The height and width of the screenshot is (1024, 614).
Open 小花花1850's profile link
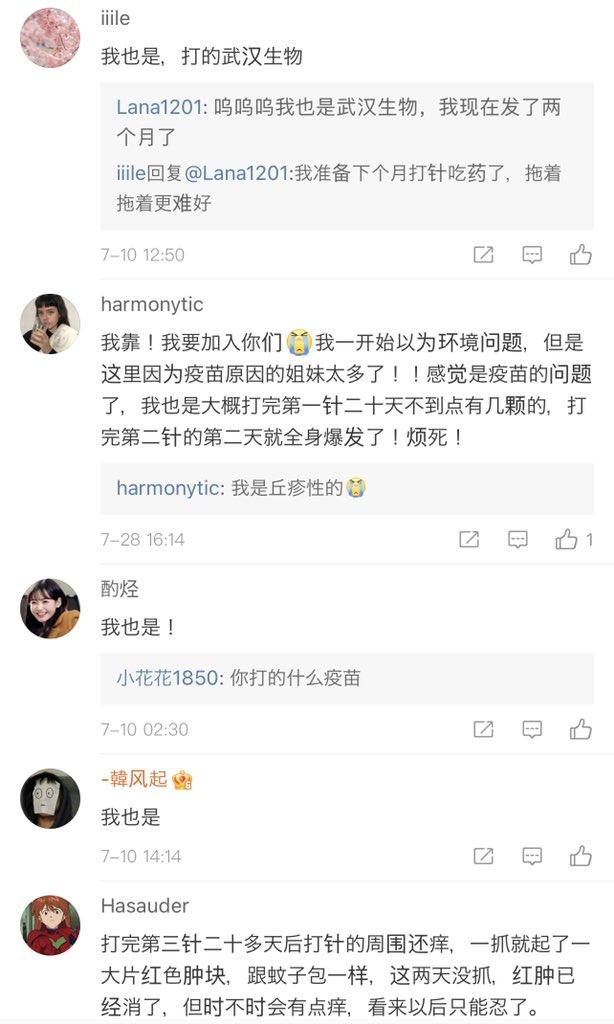pos(166,678)
